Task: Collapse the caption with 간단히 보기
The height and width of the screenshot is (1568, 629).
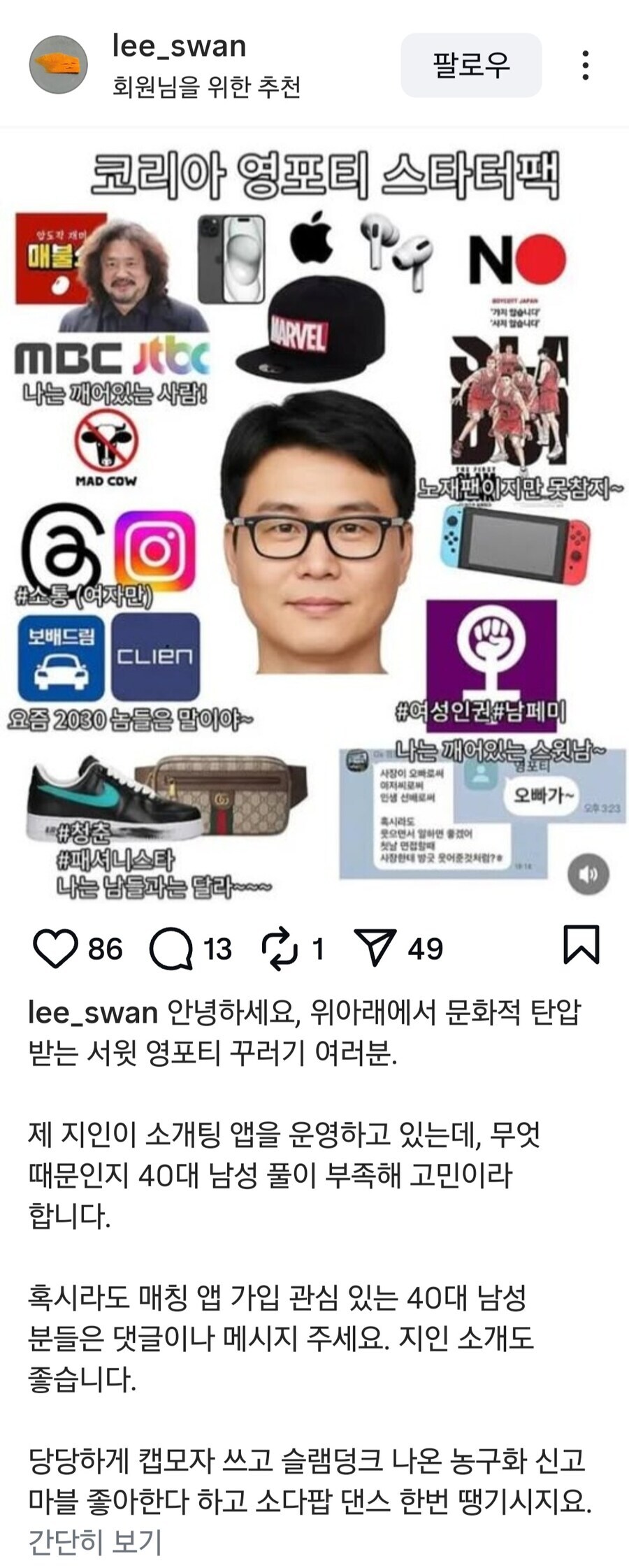Action: coord(95,1541)
